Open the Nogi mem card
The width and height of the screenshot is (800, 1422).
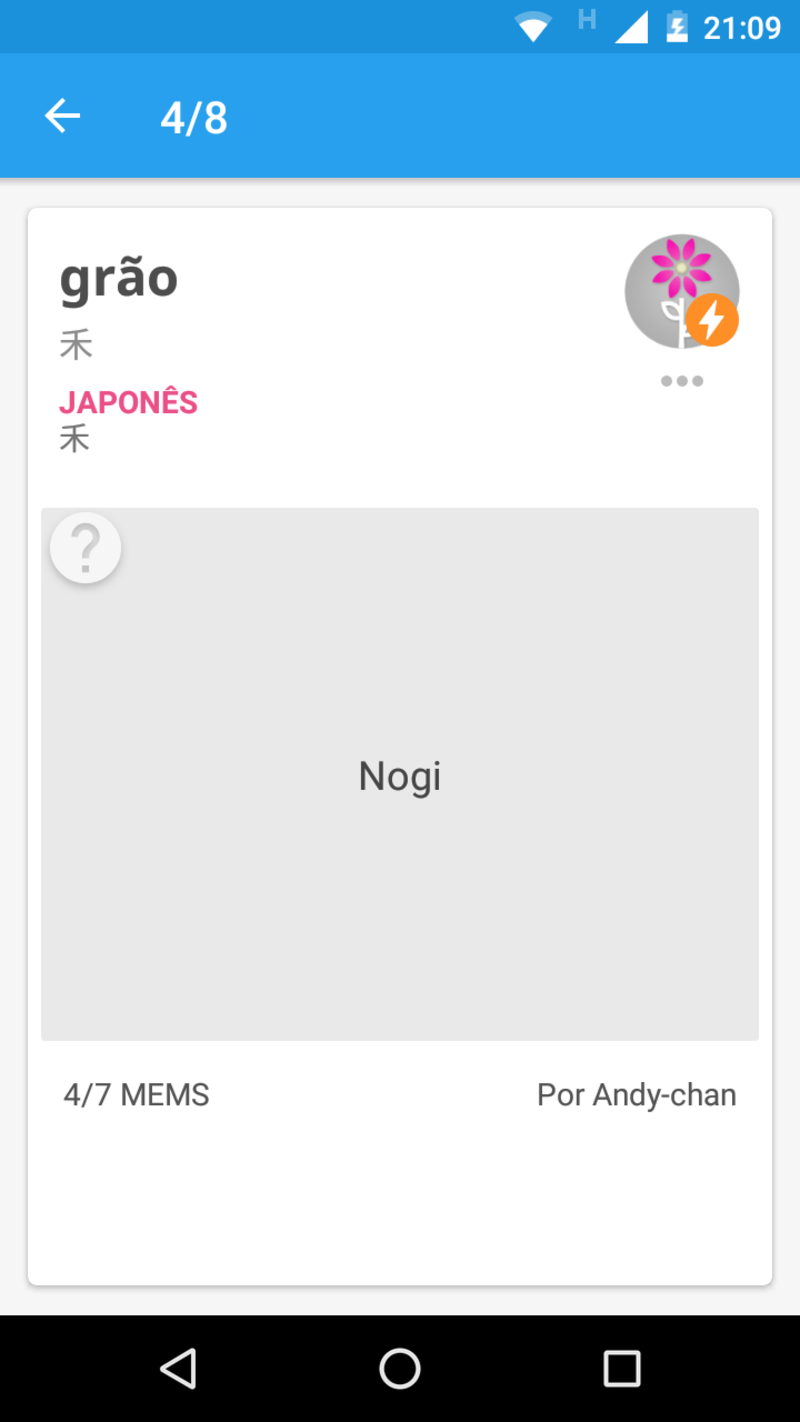coord(400,775)
